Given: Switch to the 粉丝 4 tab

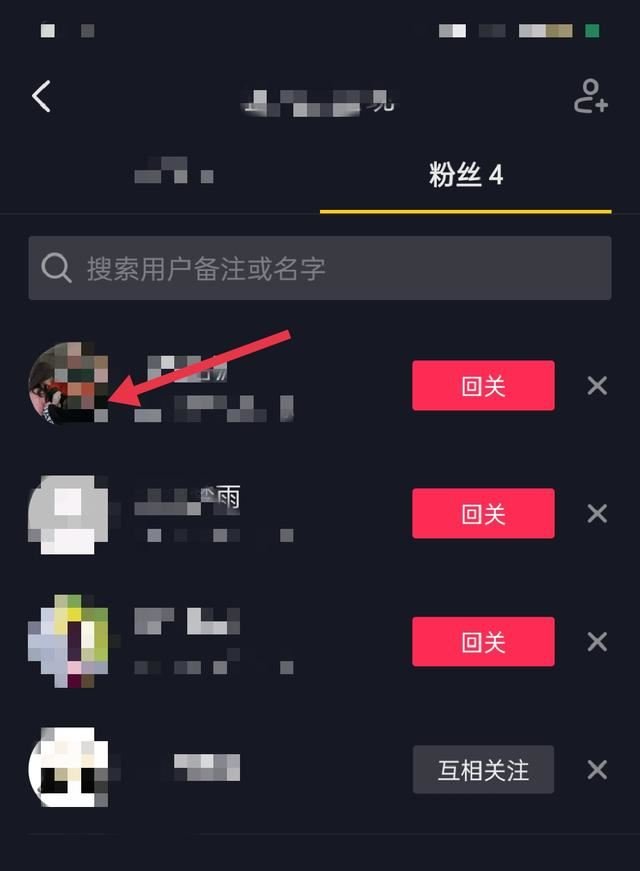Looking at the screenshot, I should pos(465,176).
